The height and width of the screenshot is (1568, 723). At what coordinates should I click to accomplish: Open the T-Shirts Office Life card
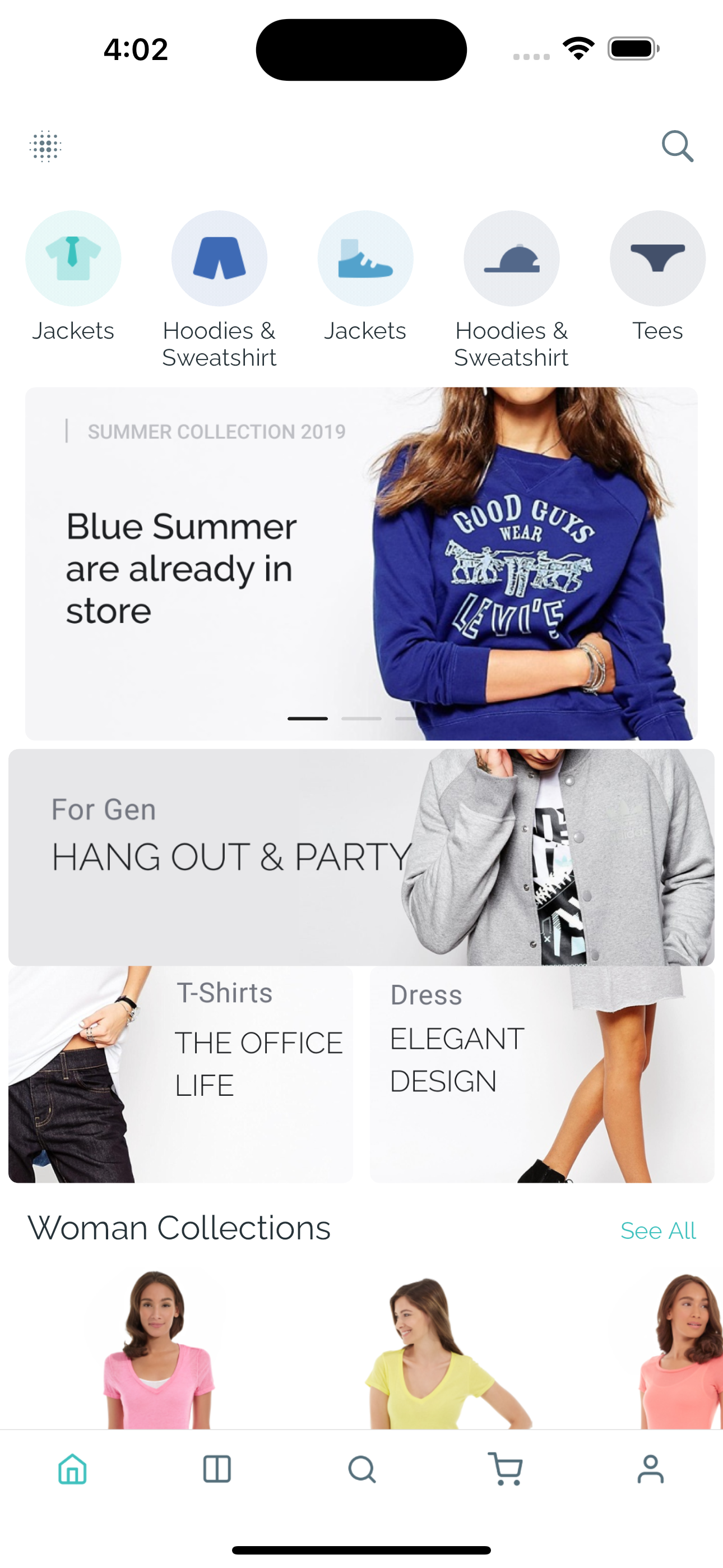point(180,1074)
